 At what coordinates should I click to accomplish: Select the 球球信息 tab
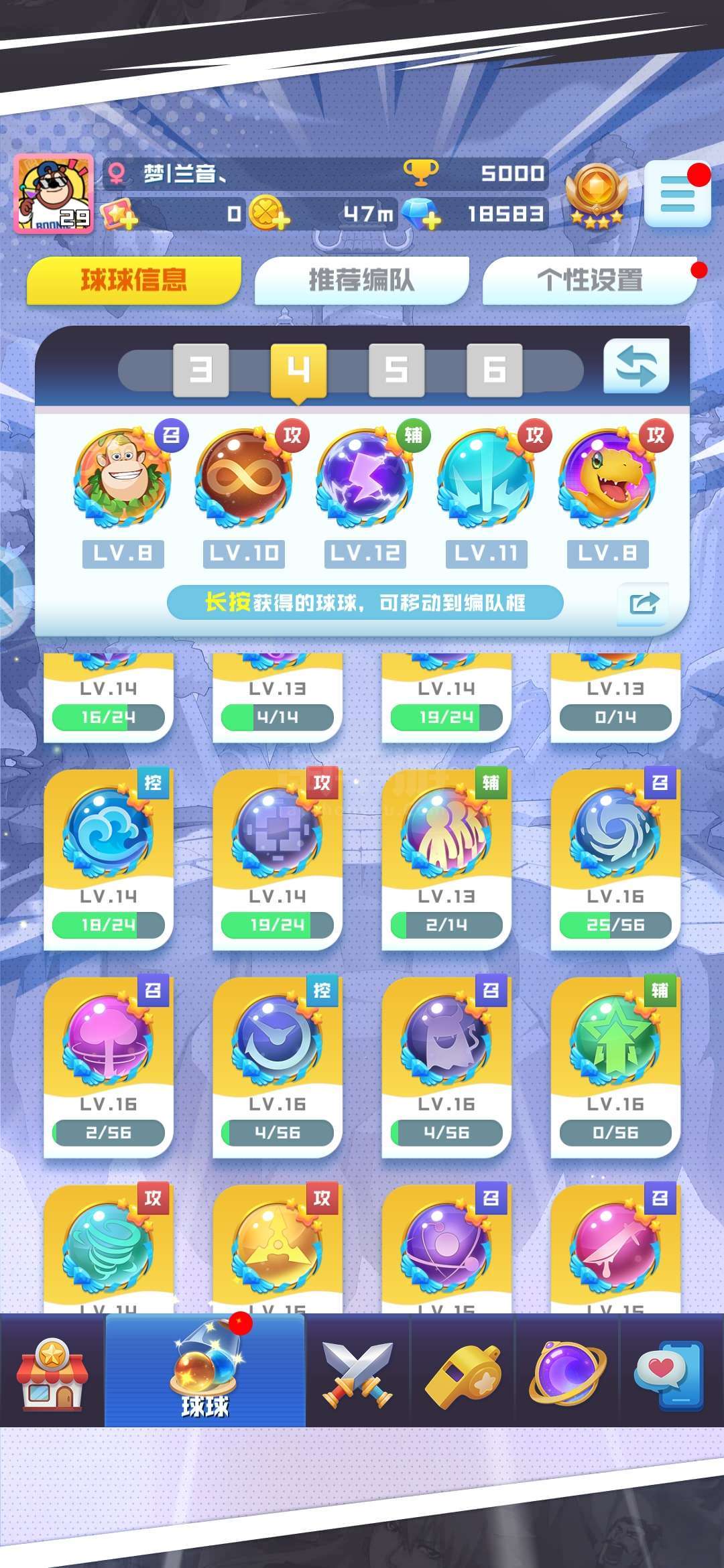[133, 279]
